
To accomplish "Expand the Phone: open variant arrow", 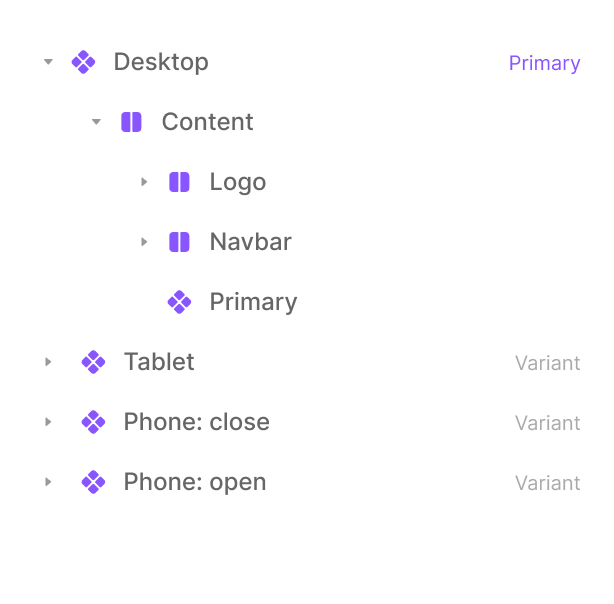I will pos(48,482).
